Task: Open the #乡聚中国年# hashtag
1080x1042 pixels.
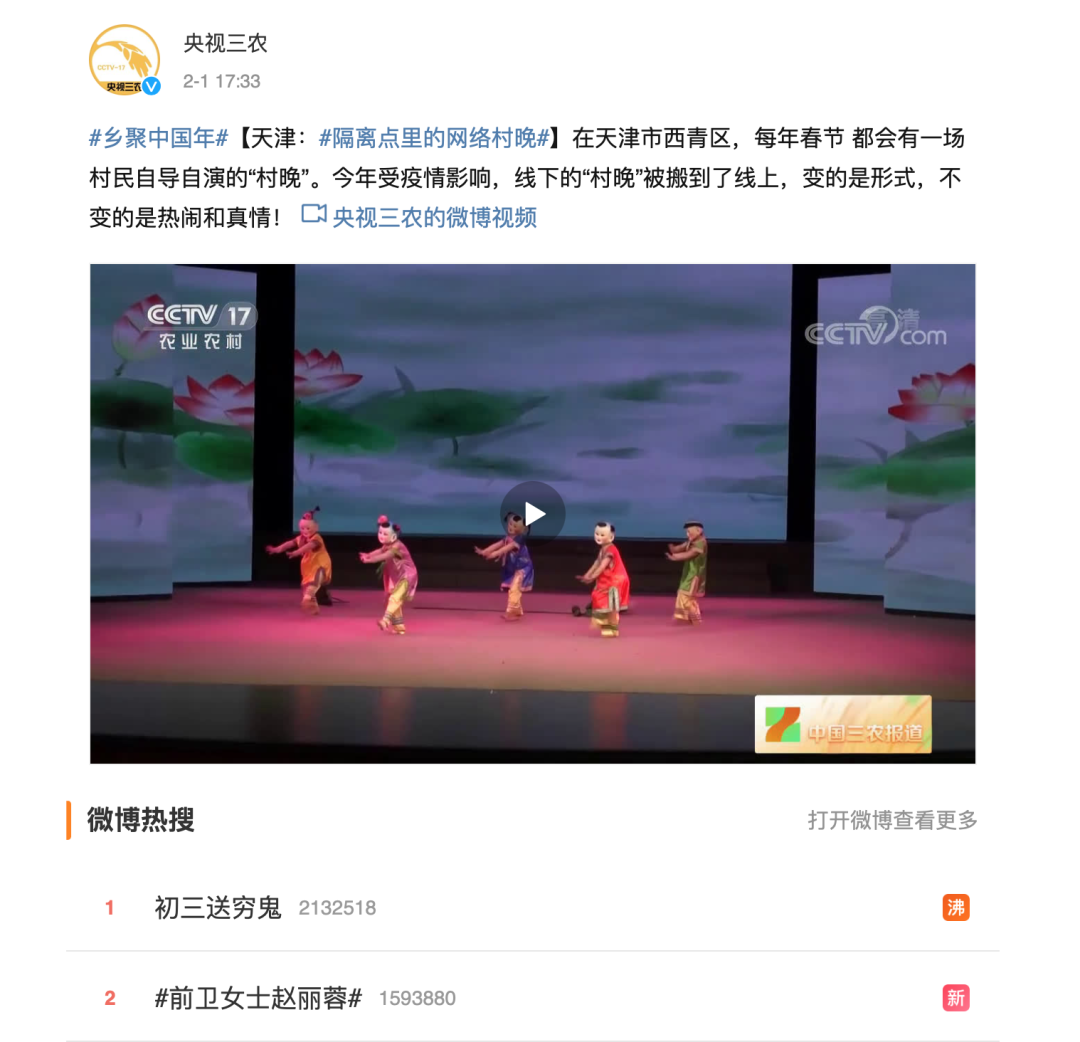Action: (x=159, y=139)
